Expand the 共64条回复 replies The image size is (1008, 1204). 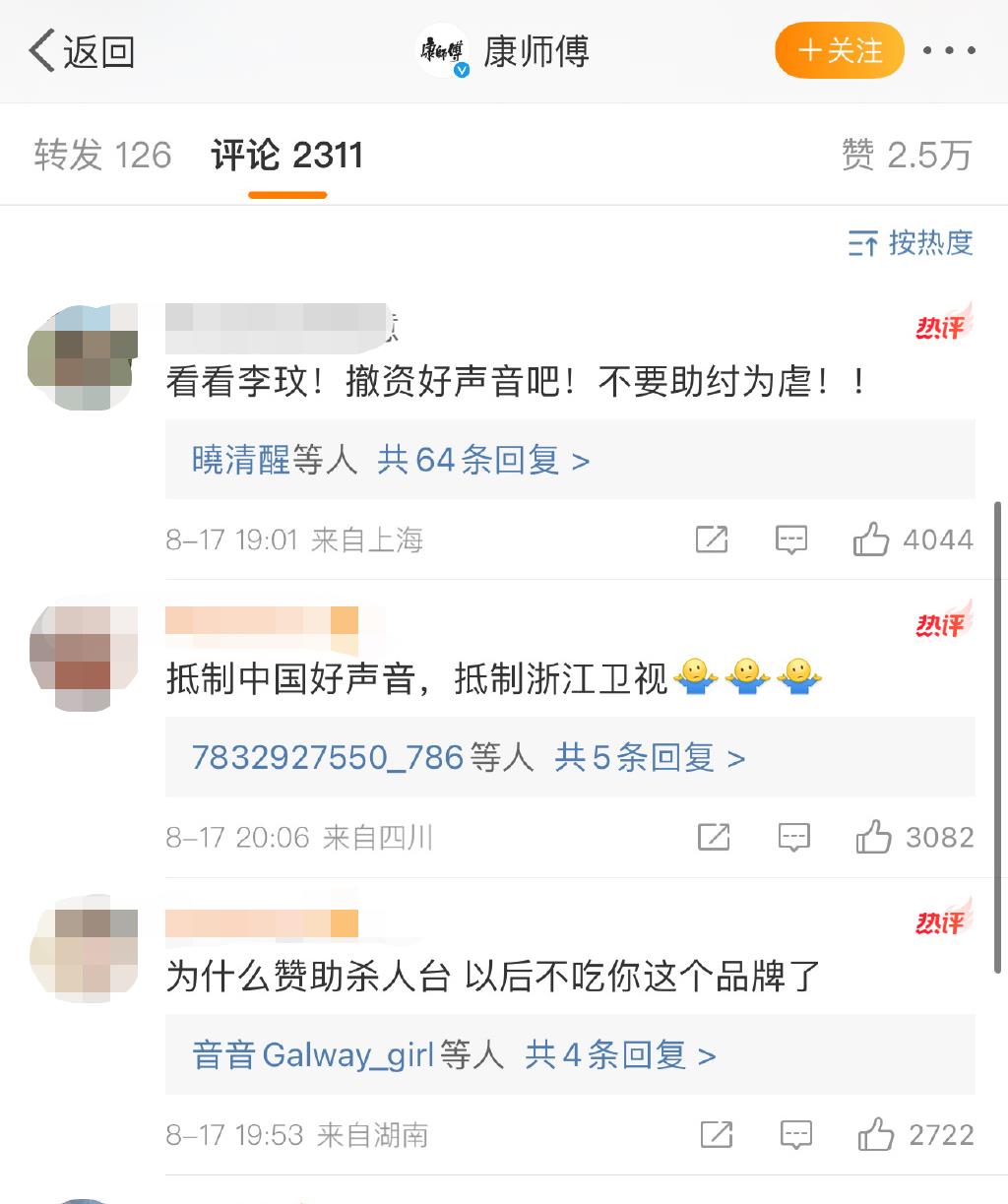(483, 460)
